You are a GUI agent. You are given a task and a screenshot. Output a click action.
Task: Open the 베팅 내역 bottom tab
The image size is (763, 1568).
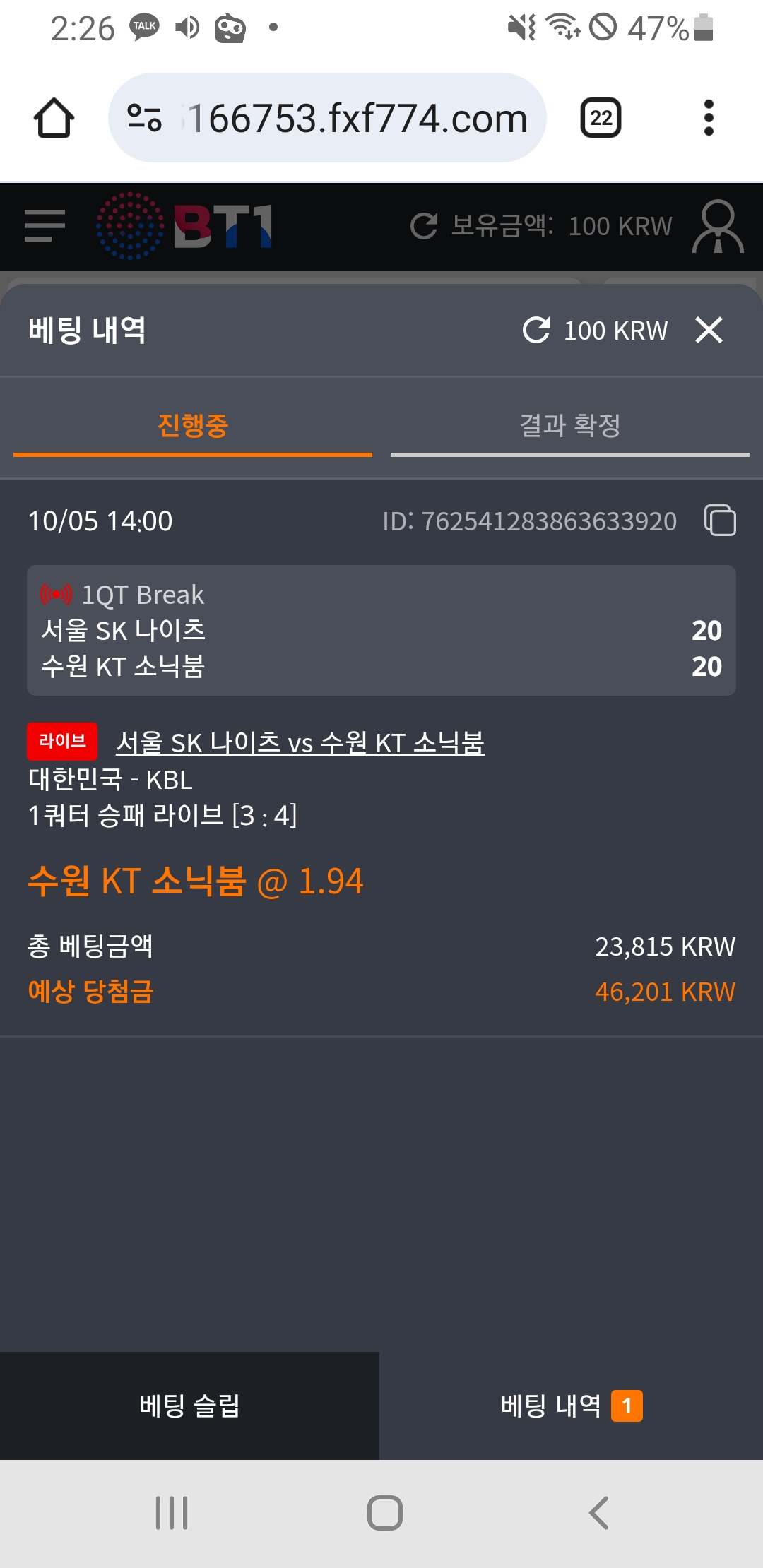tap(571, 1406)
